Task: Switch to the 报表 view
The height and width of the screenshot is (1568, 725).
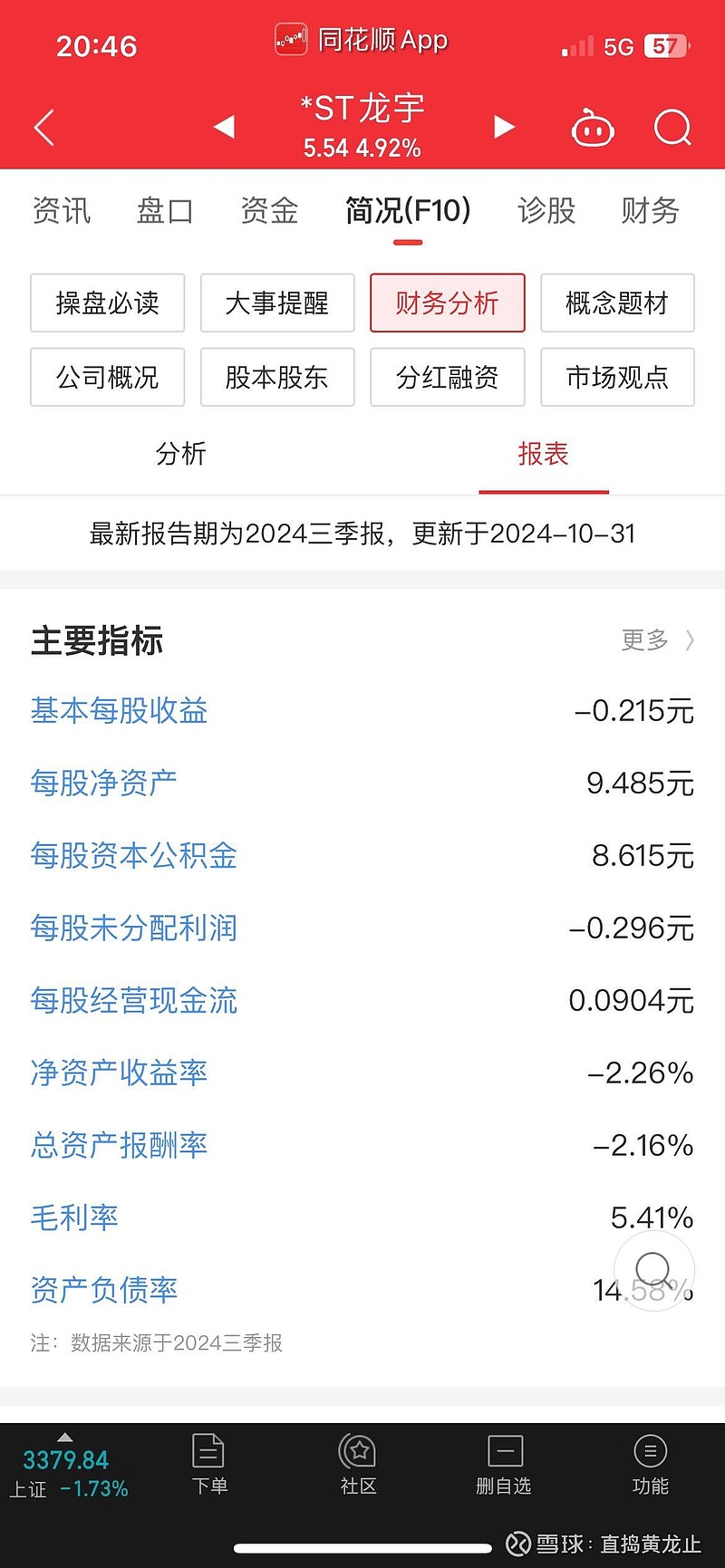Action: pyautogui.click(x=543, y=454)
